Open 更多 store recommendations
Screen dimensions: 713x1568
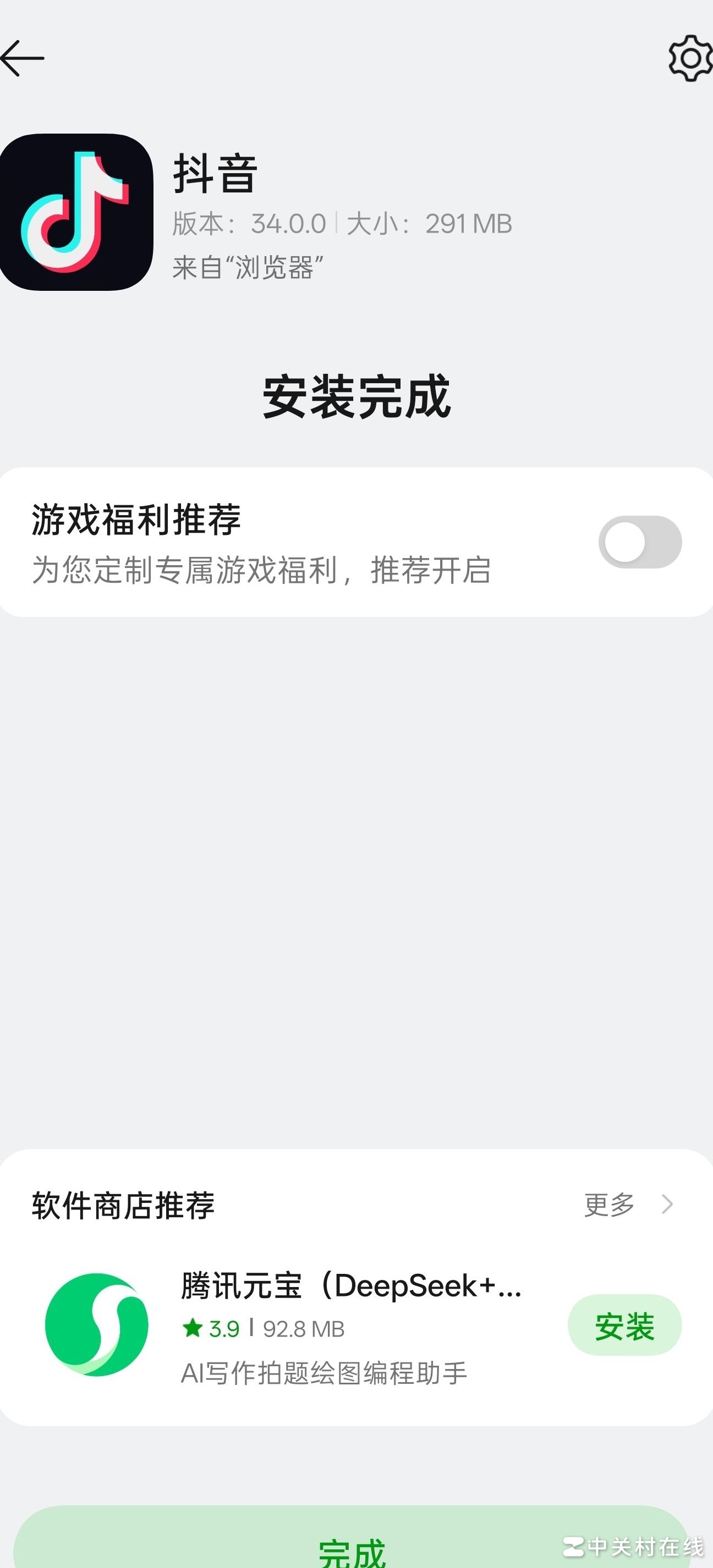[627, 1204]
